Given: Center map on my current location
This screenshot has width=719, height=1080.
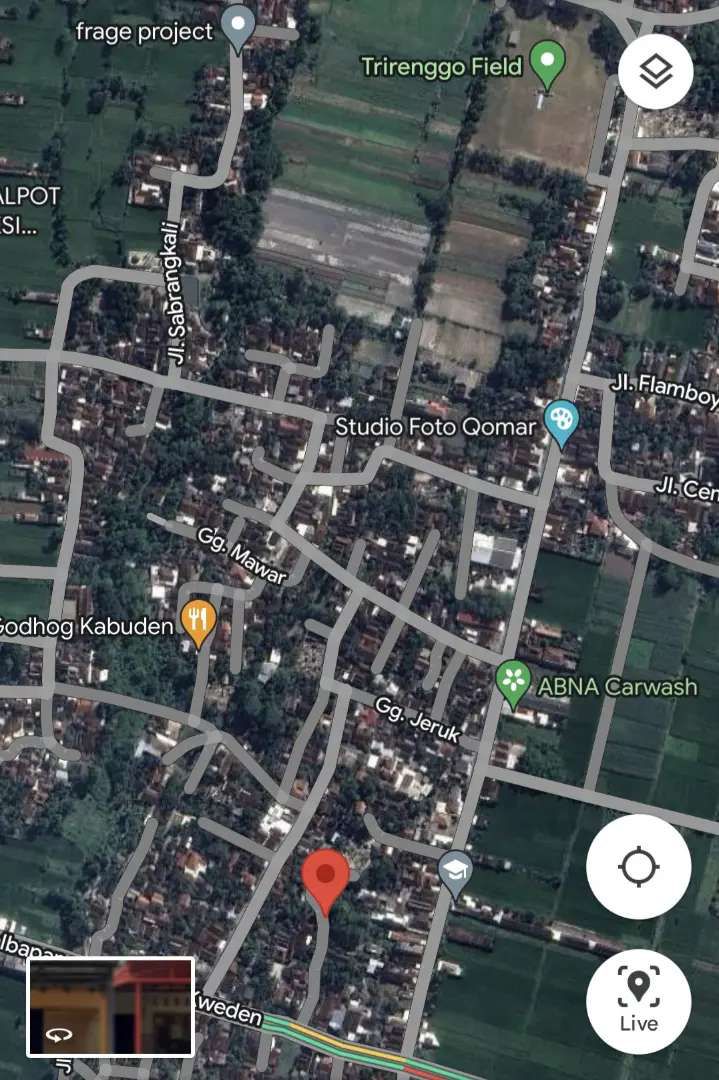Looking at the screenshot, I should [638, 866].
